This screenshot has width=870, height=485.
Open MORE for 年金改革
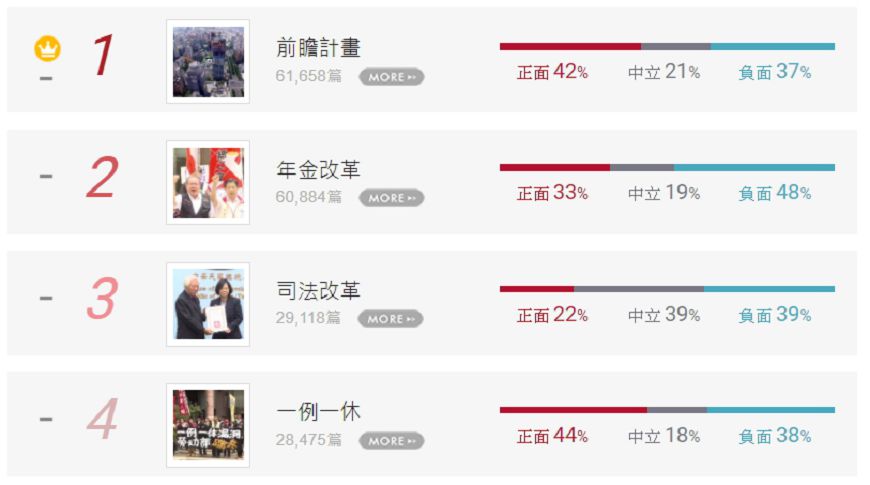(x=392, y=198)
